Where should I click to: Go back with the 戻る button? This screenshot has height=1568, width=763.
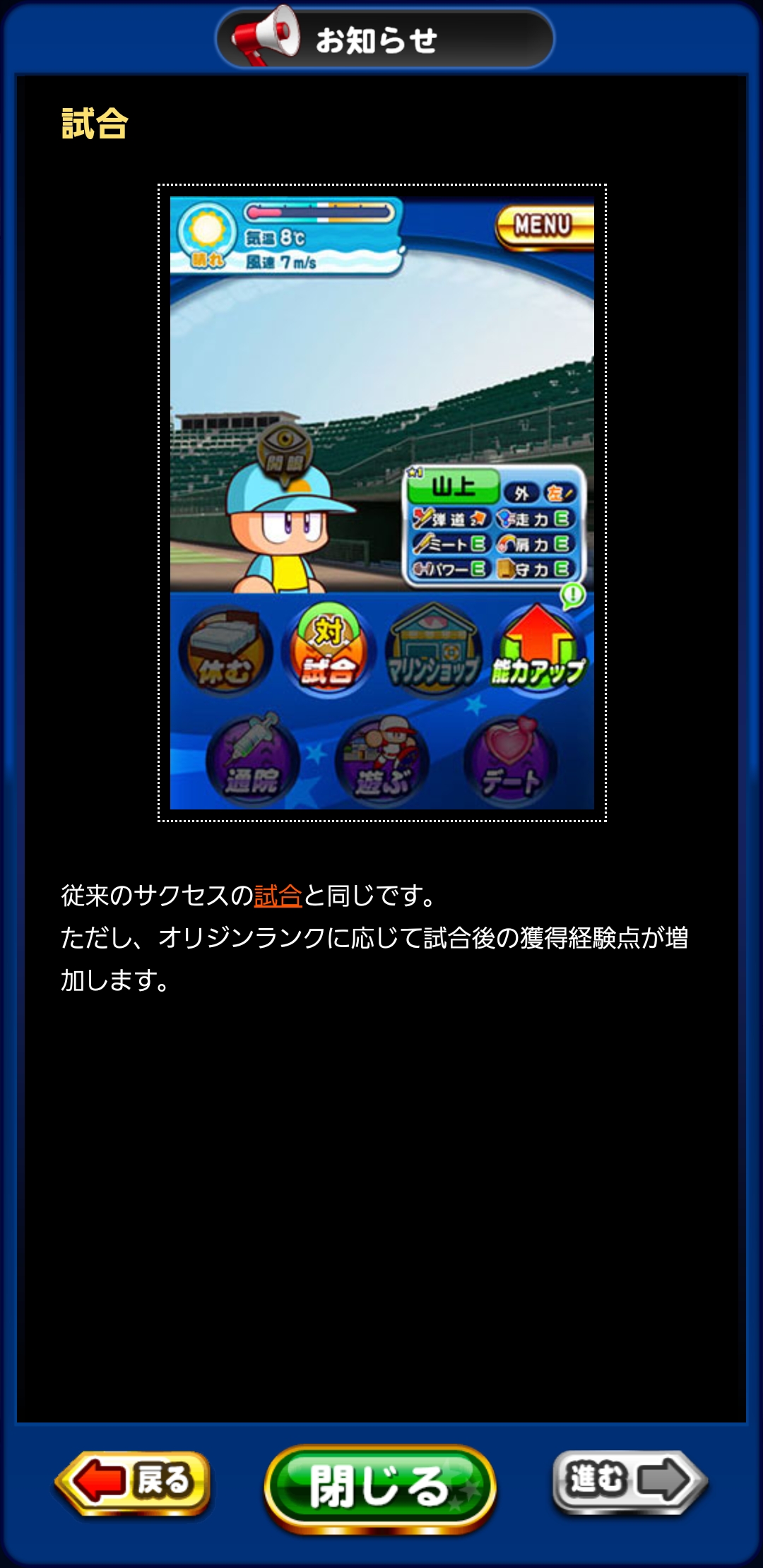coord(133,1482)
